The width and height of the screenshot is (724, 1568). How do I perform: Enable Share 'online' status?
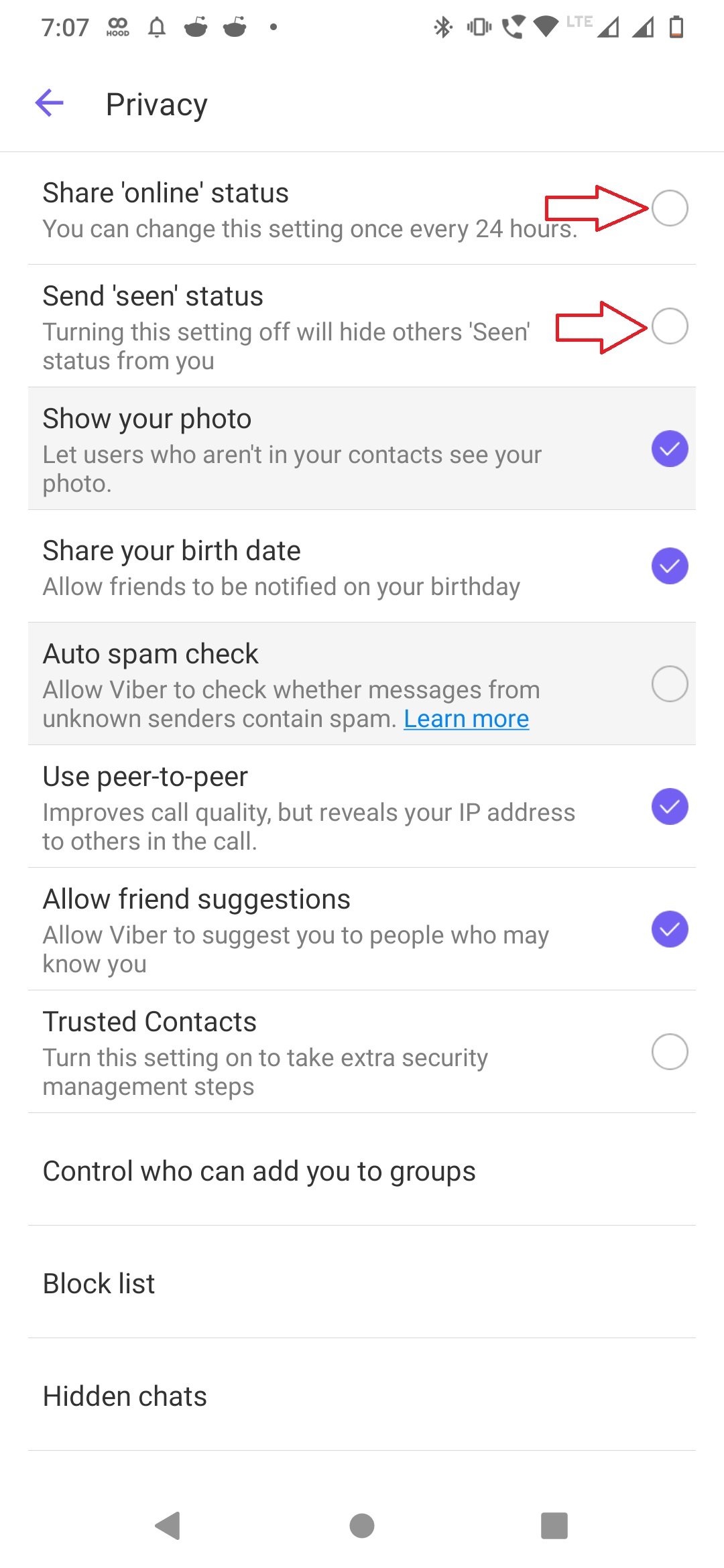[670, 208]
